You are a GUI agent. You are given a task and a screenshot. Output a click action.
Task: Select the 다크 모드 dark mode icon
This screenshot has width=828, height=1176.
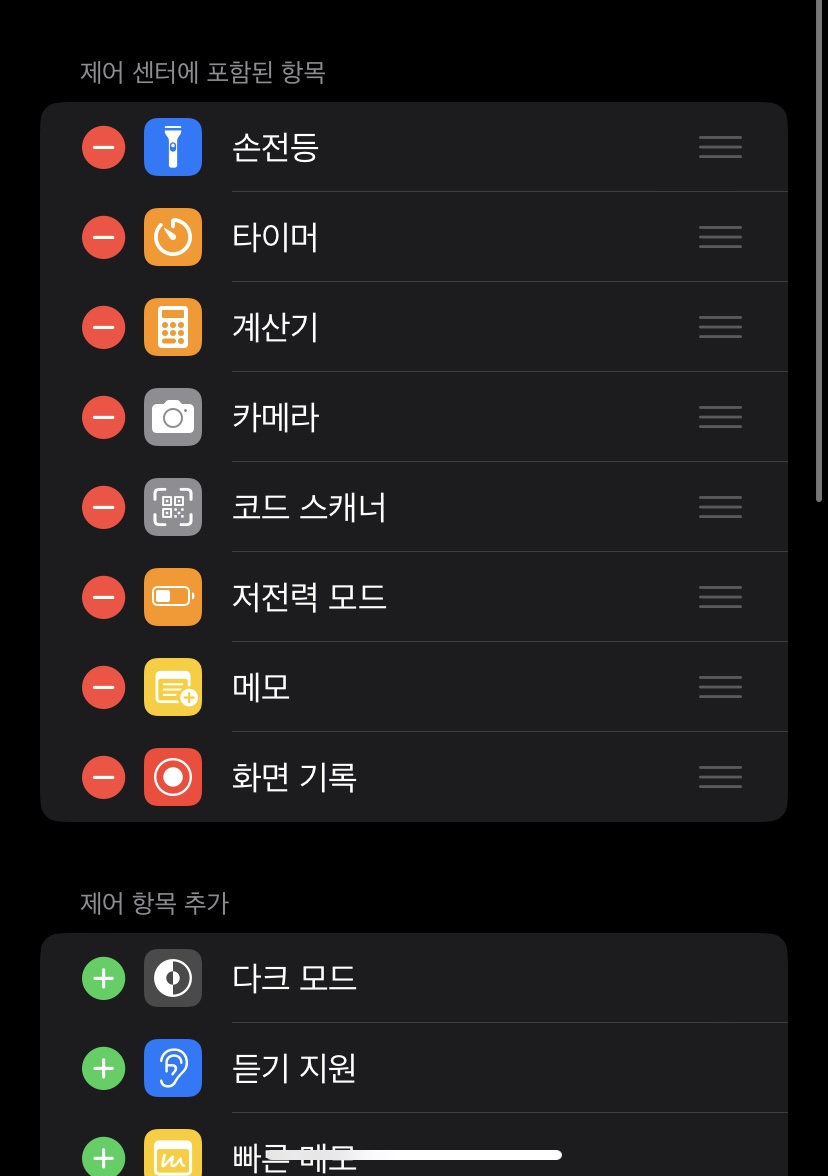coord(173,978)
